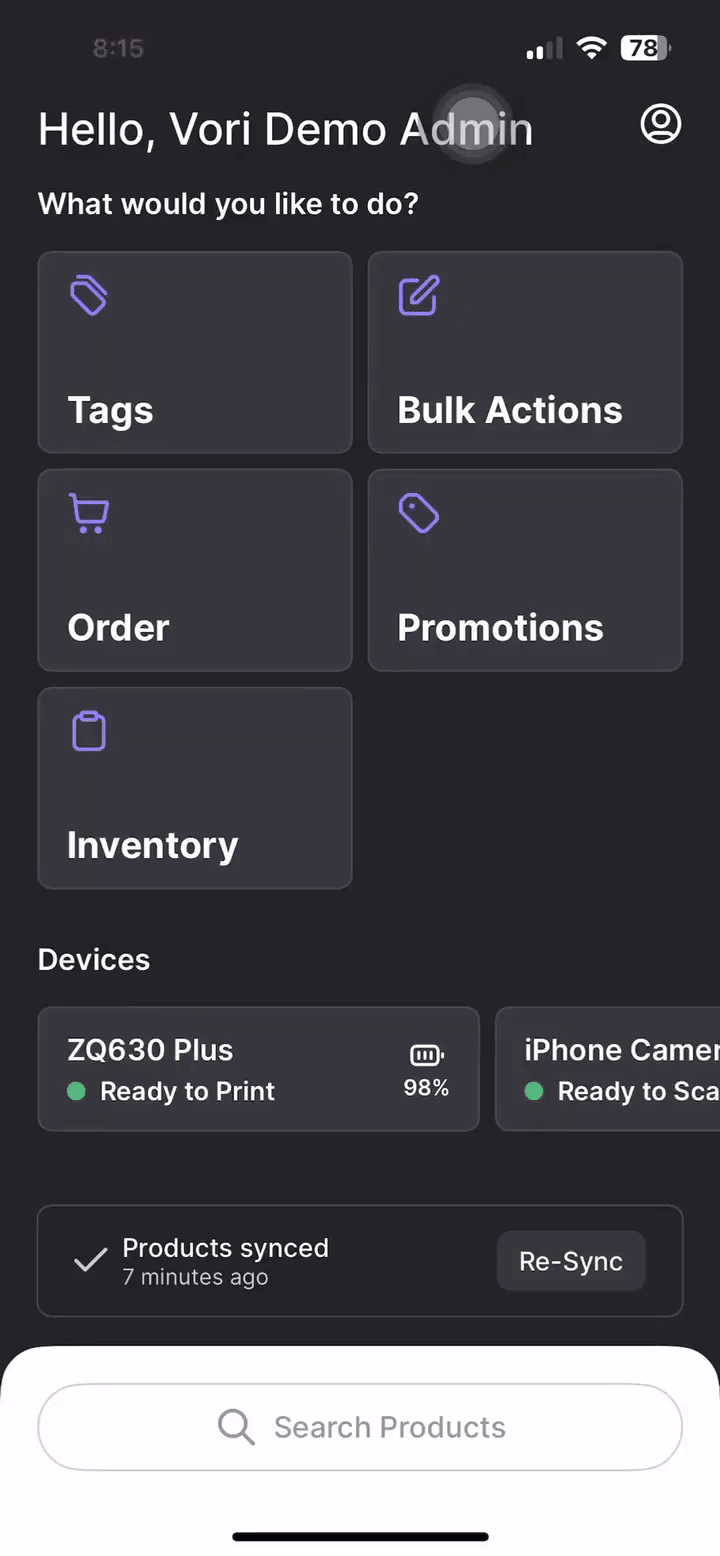Select the Inventory card

195,788
